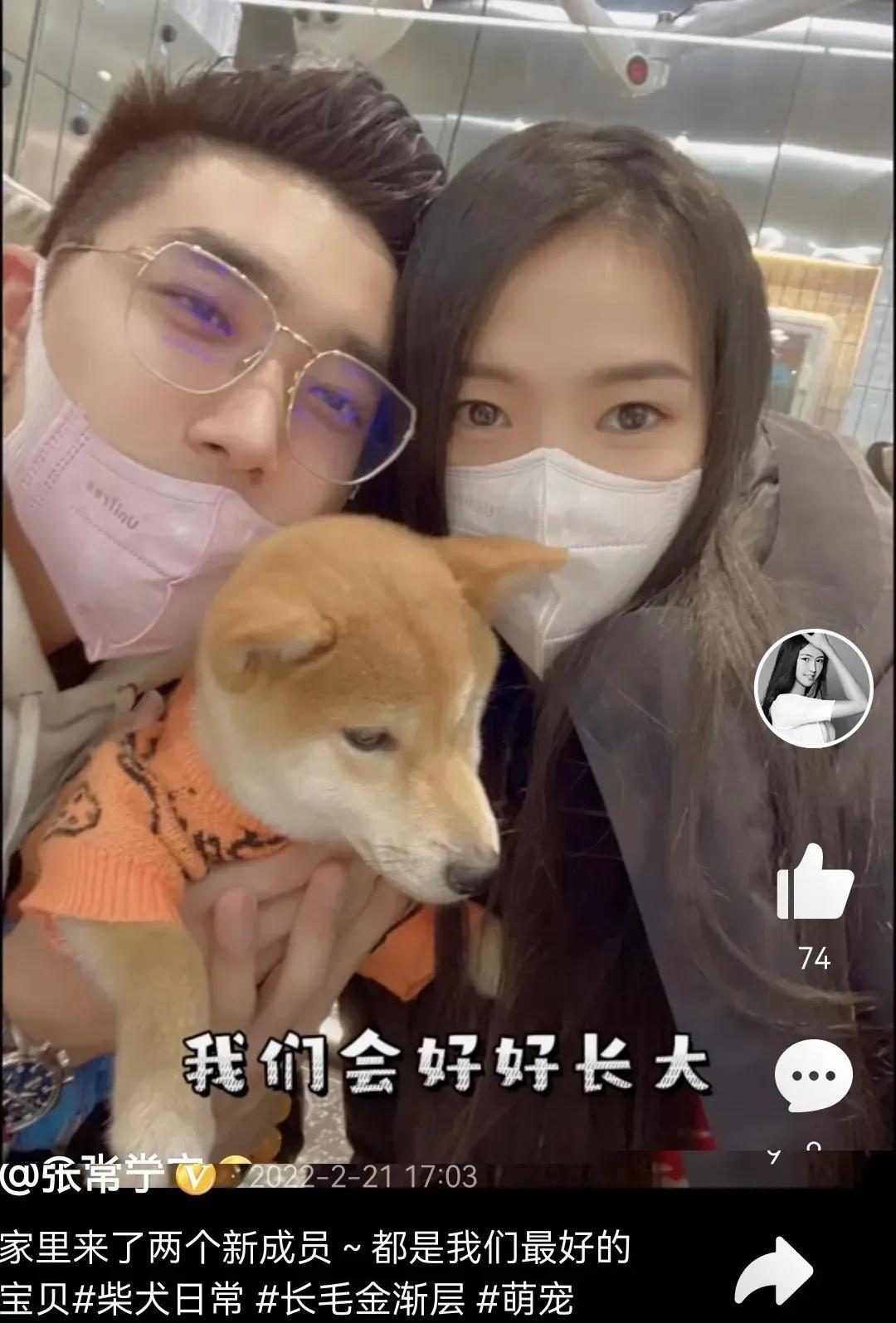Open hashtag #萌宠

tap(526, 1297)
